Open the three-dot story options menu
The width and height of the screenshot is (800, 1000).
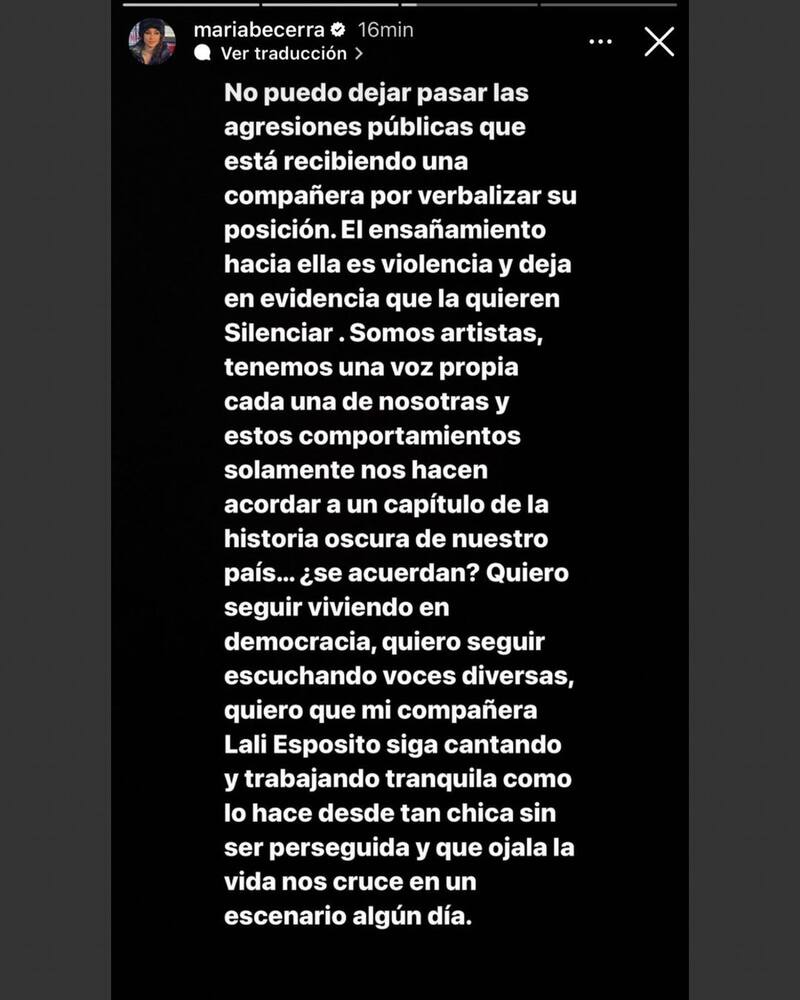(600, 42)
